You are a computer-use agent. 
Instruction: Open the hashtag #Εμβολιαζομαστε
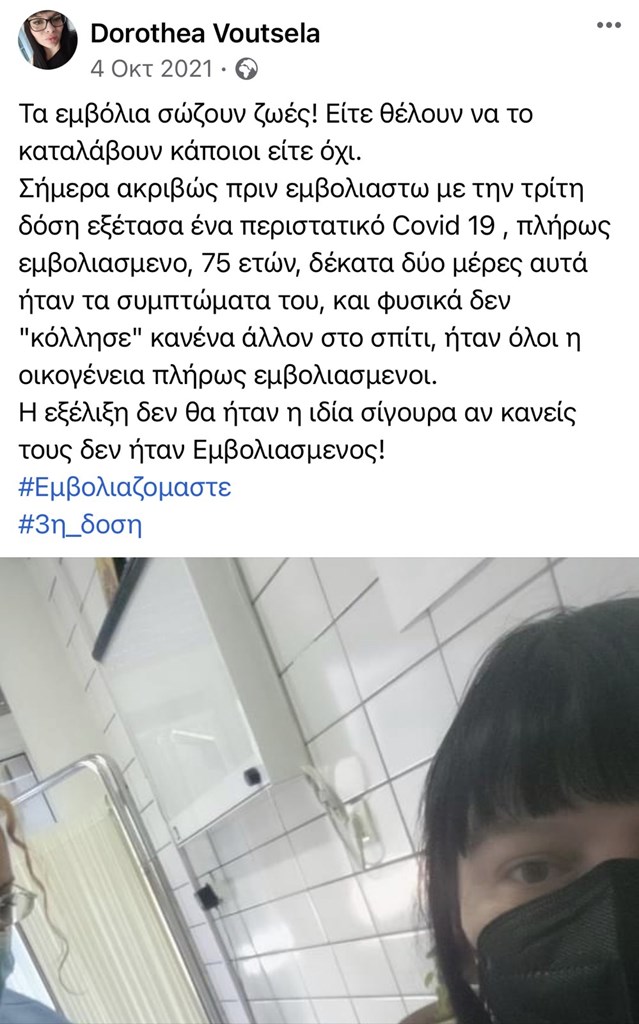pos(125,489)
